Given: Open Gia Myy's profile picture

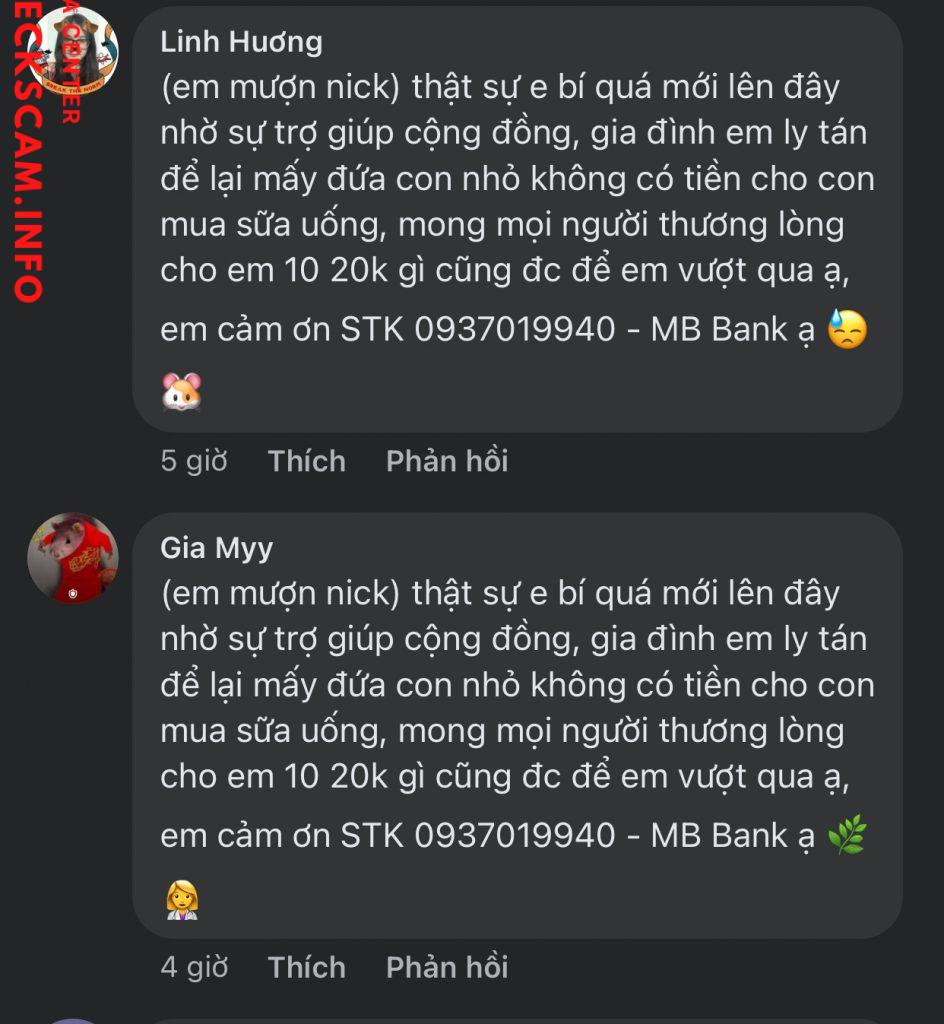Looking at the screenshot, I should tap(73, 558).
